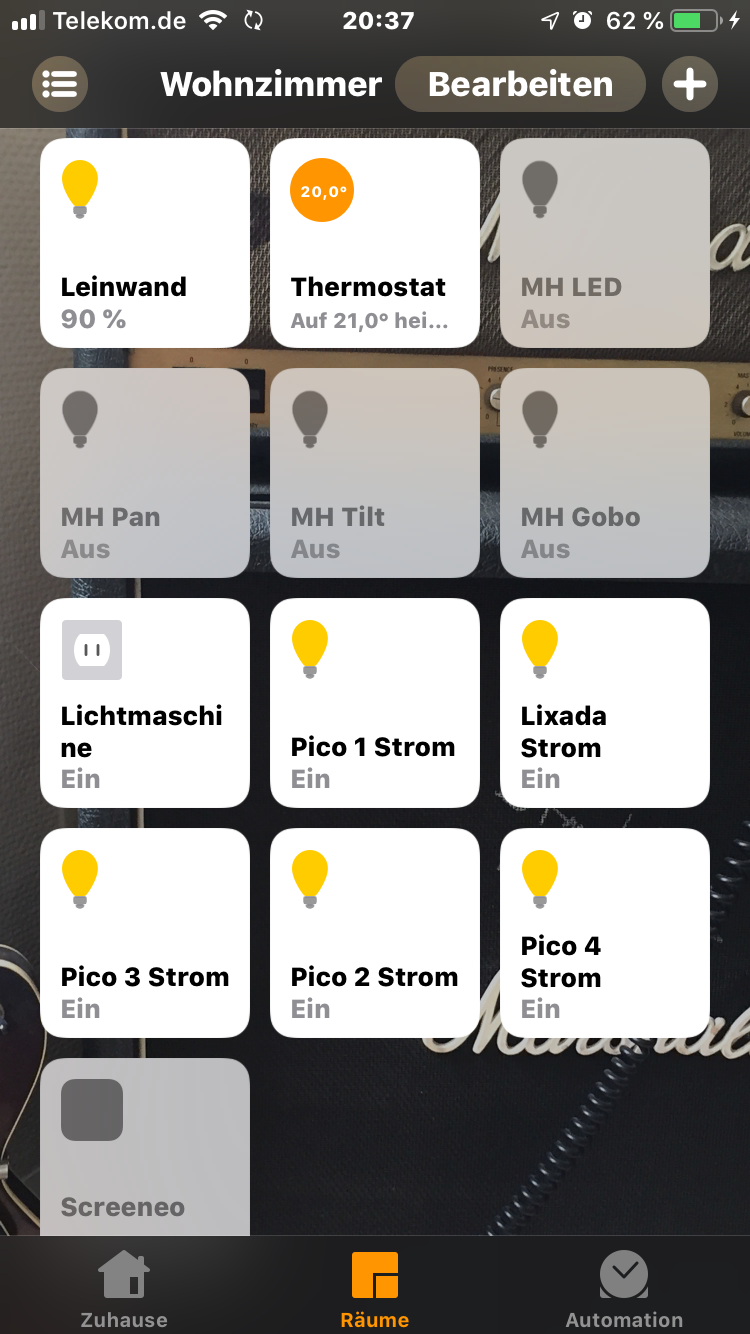Enable the MH Tilt tile

[x=375, y=473]
